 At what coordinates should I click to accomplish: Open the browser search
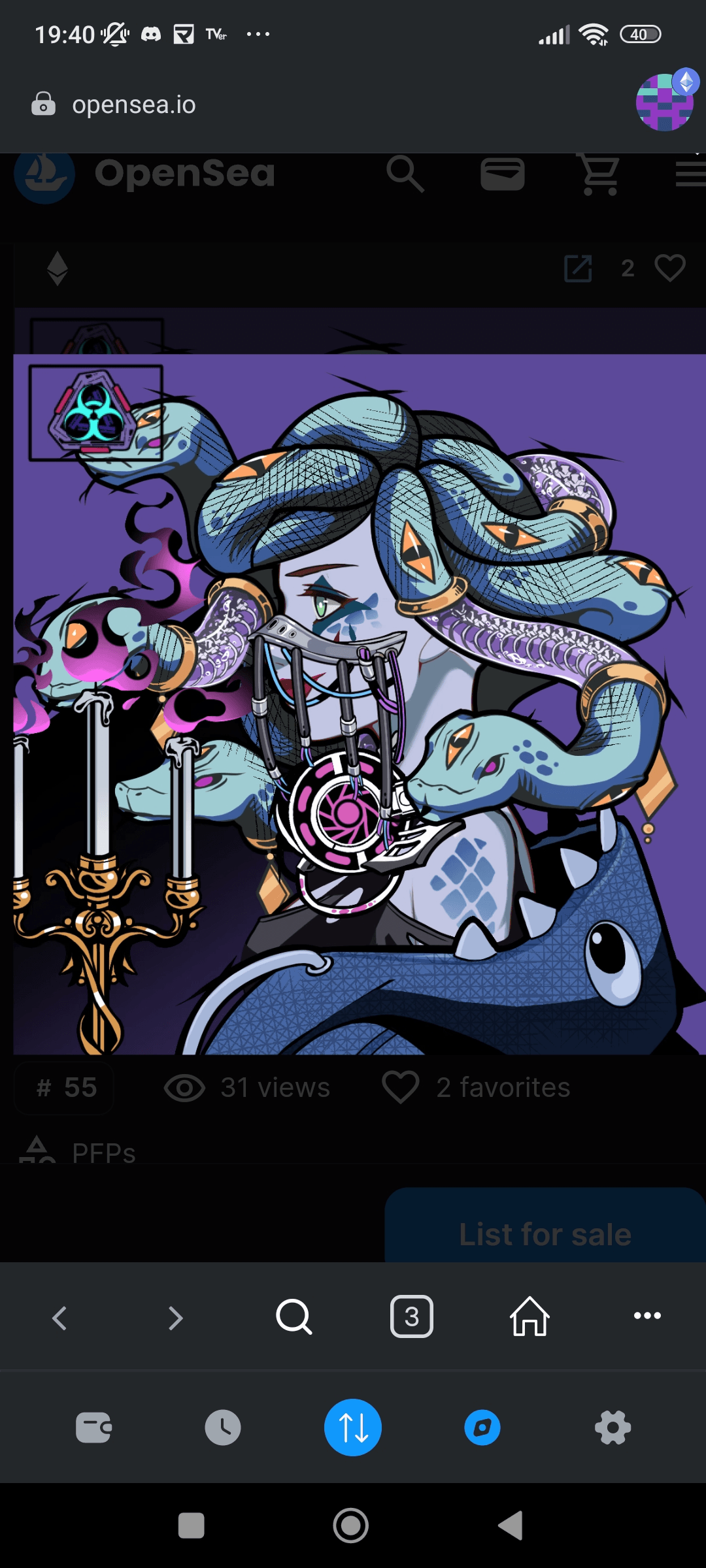coord(294,1316)
